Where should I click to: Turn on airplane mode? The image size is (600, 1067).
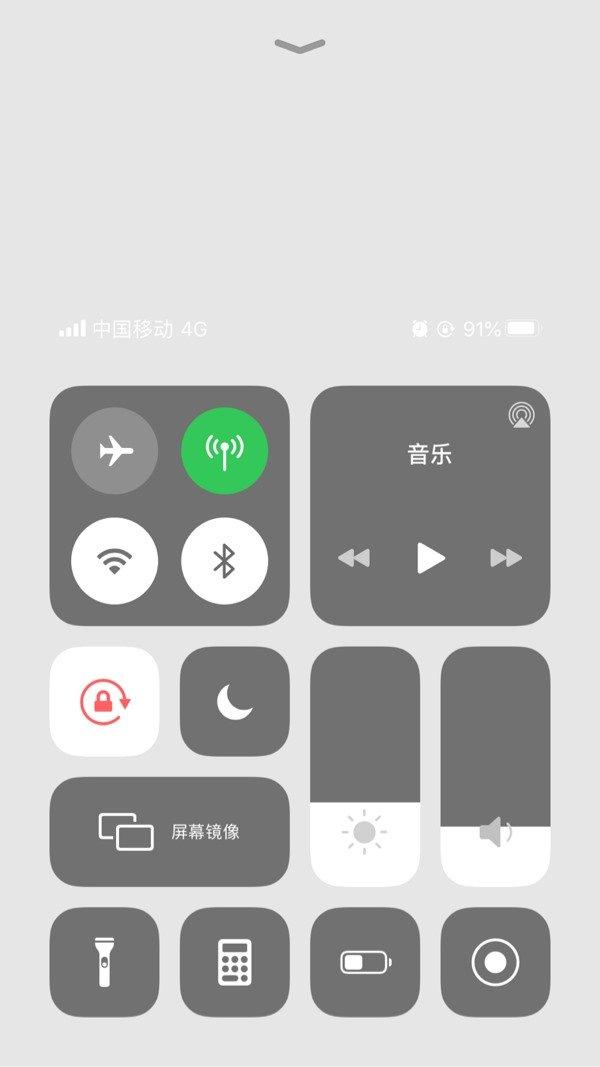click(x=114, y=450)
